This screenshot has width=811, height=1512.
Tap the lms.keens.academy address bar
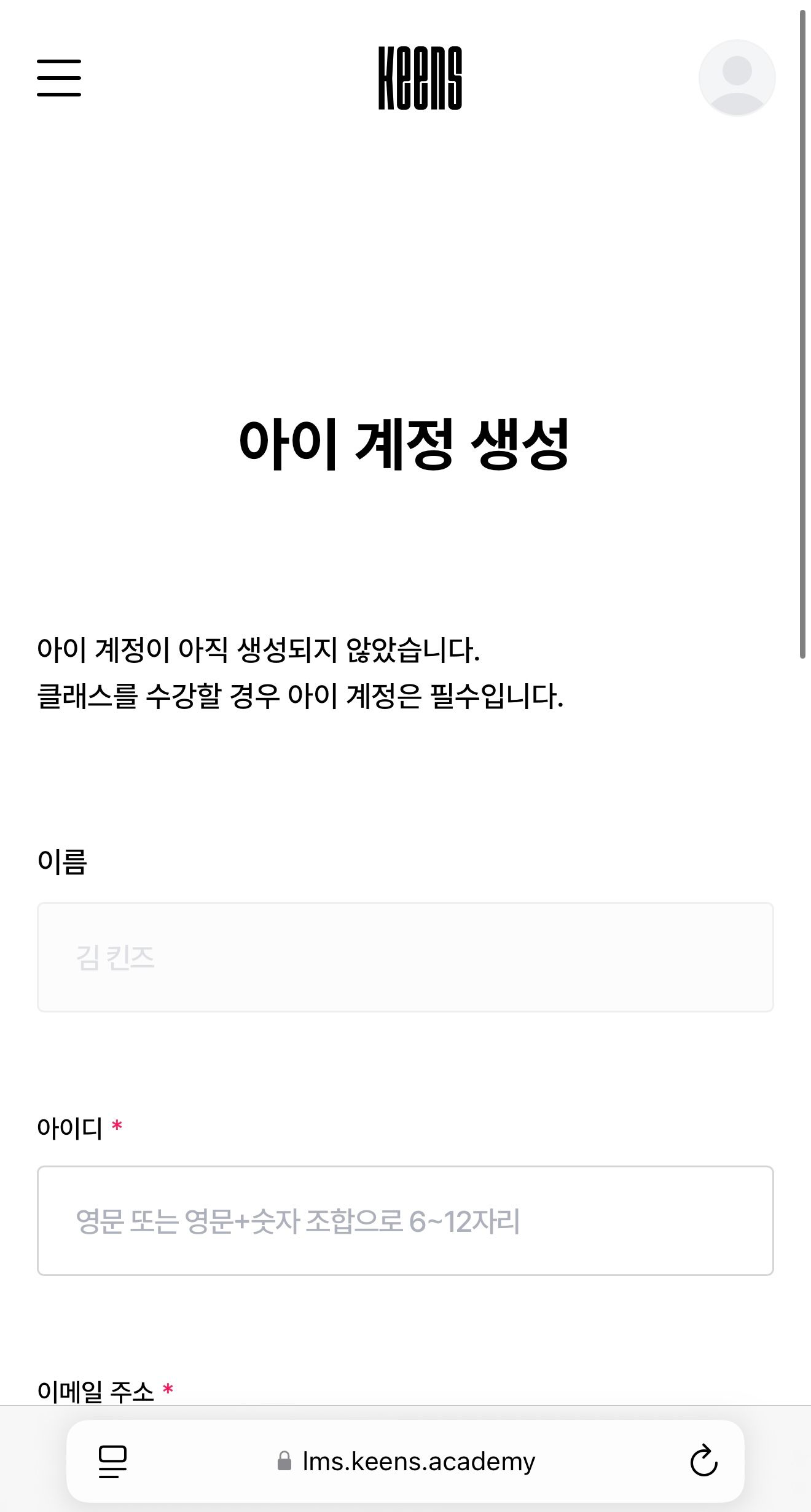[x=407, y=1461]
